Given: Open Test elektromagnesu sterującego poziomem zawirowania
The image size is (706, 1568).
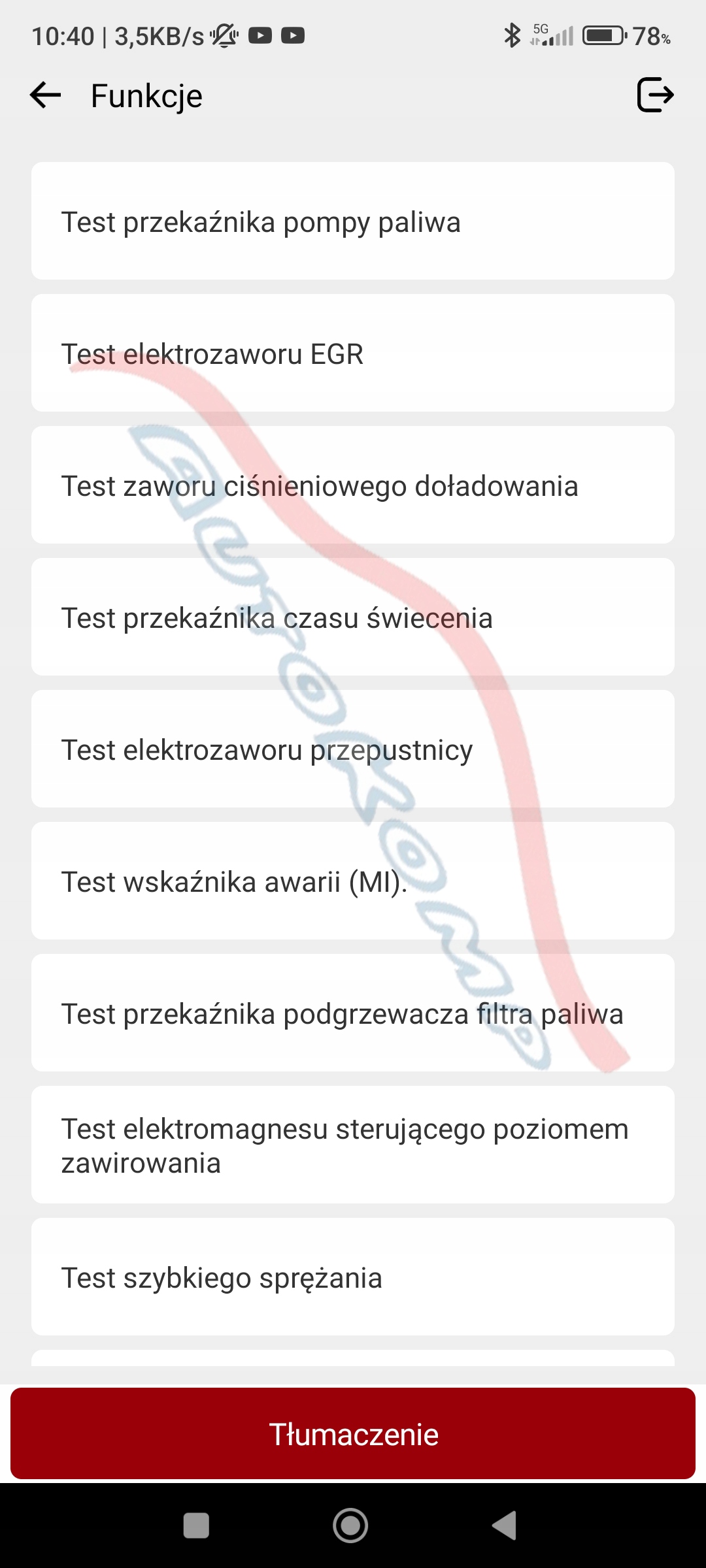Looking at the screenshot, I should pyautogui.click(x=353, y=1145).
